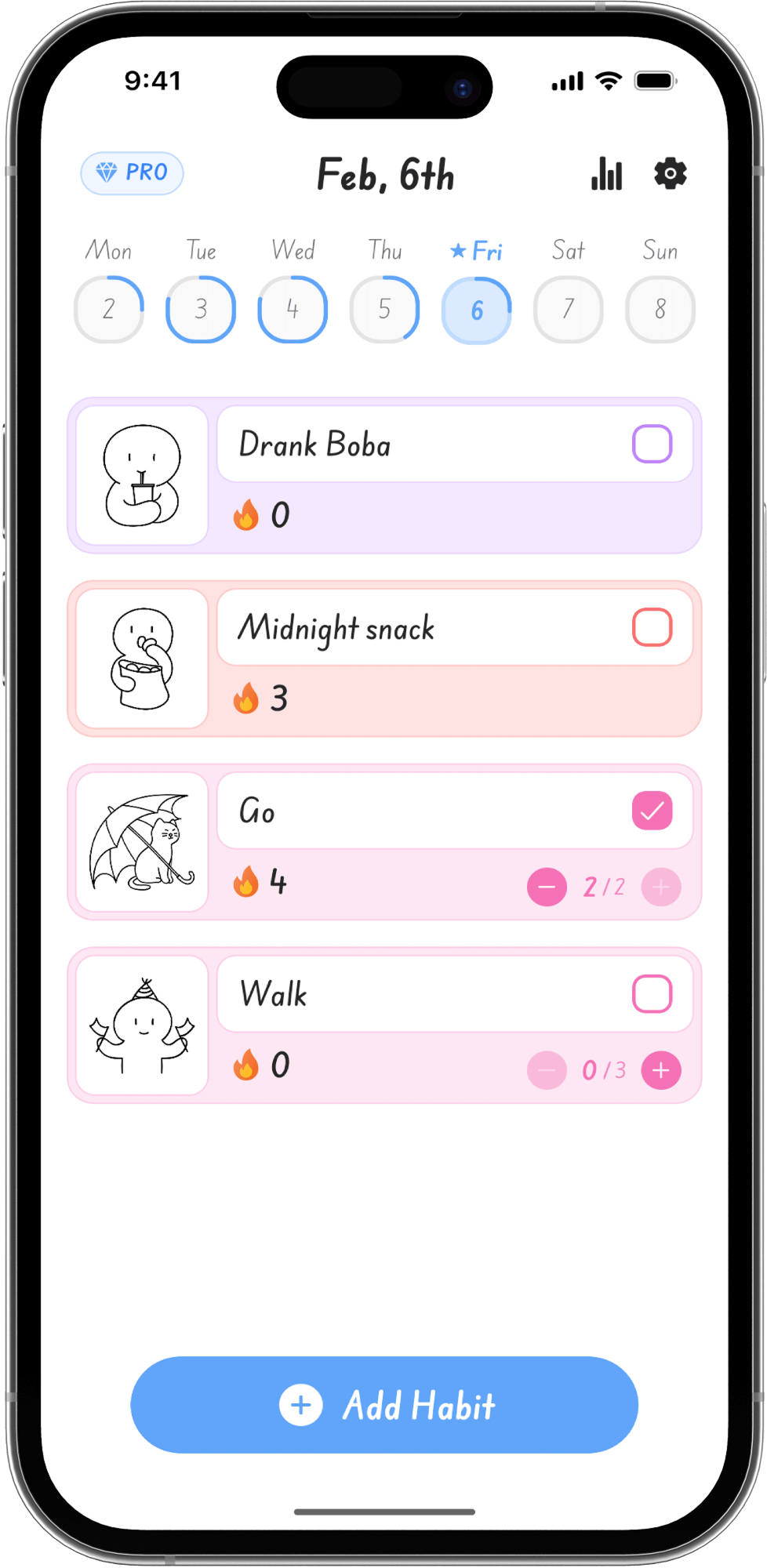
Task: Select Monday the 2nd in calendar
Action: coord(108,309)
